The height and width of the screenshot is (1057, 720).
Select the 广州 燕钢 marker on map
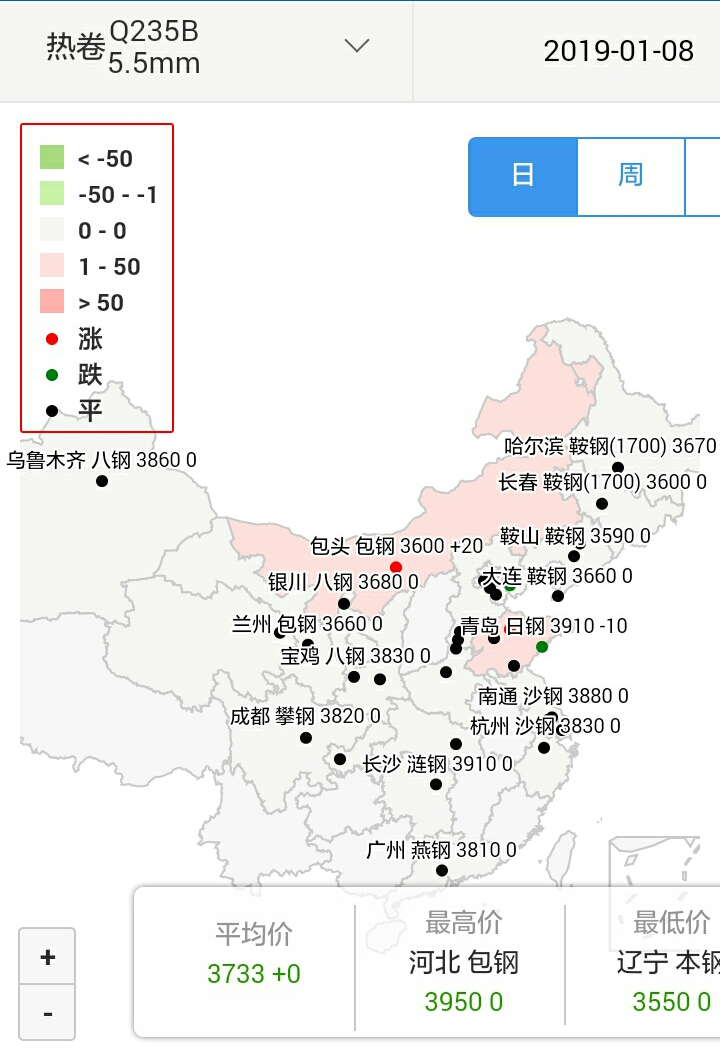pos(442,870)
